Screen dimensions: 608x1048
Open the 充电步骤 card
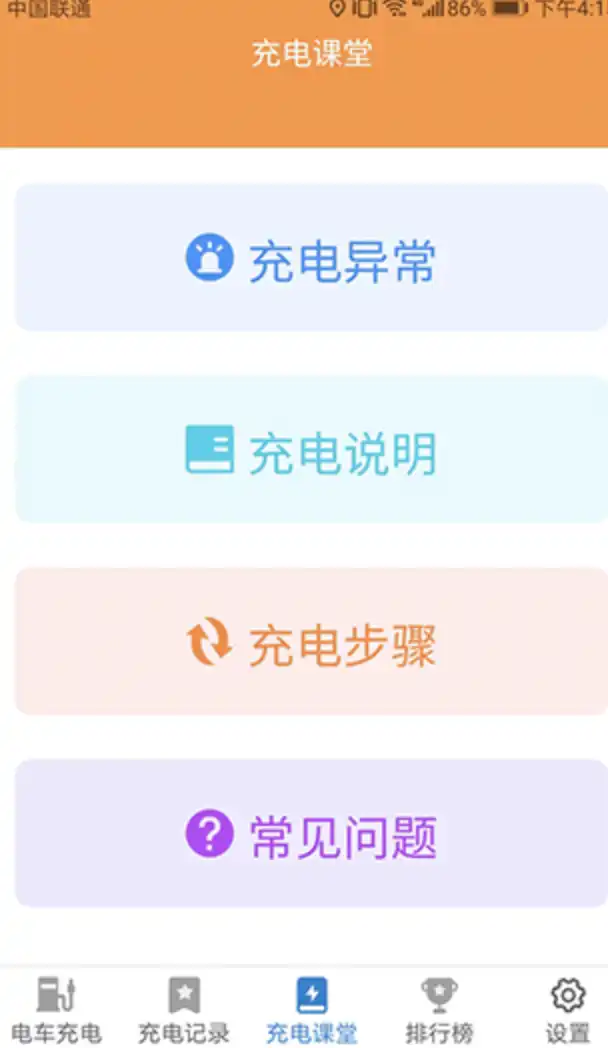pos(311,642)
